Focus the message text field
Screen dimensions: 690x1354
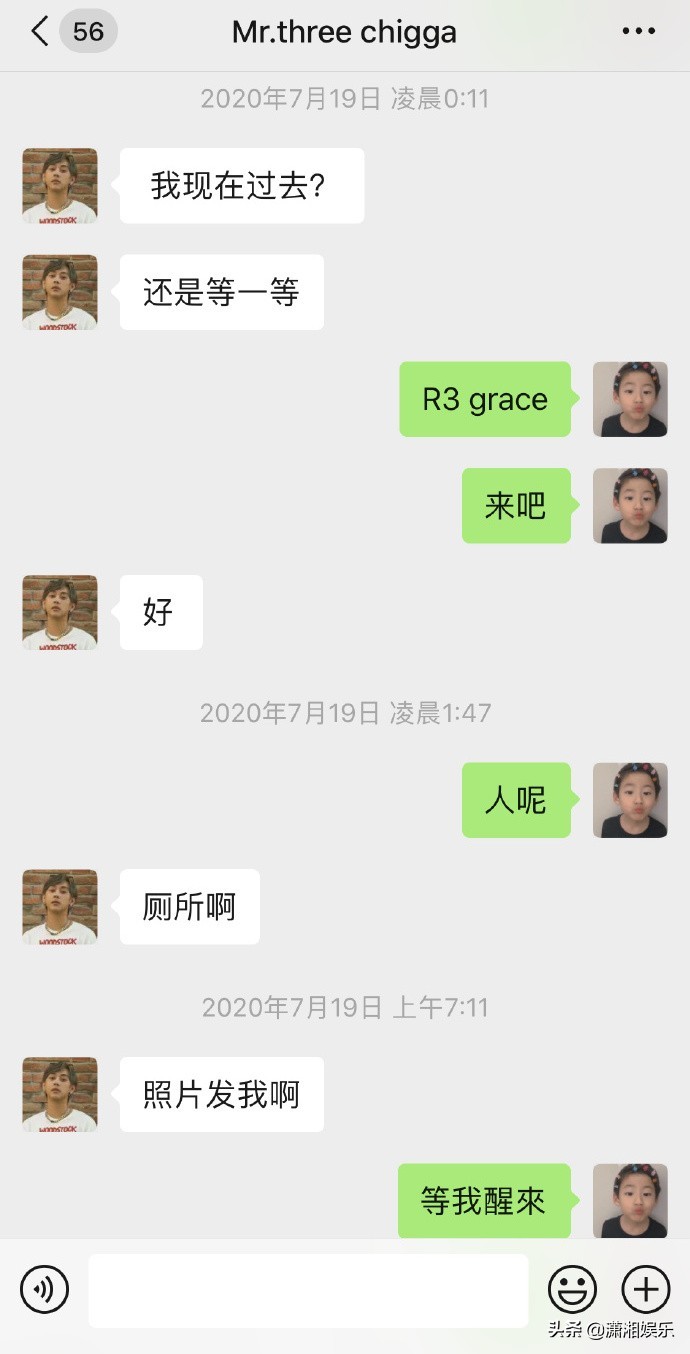pyautogui.click(x=308, y=1290)
